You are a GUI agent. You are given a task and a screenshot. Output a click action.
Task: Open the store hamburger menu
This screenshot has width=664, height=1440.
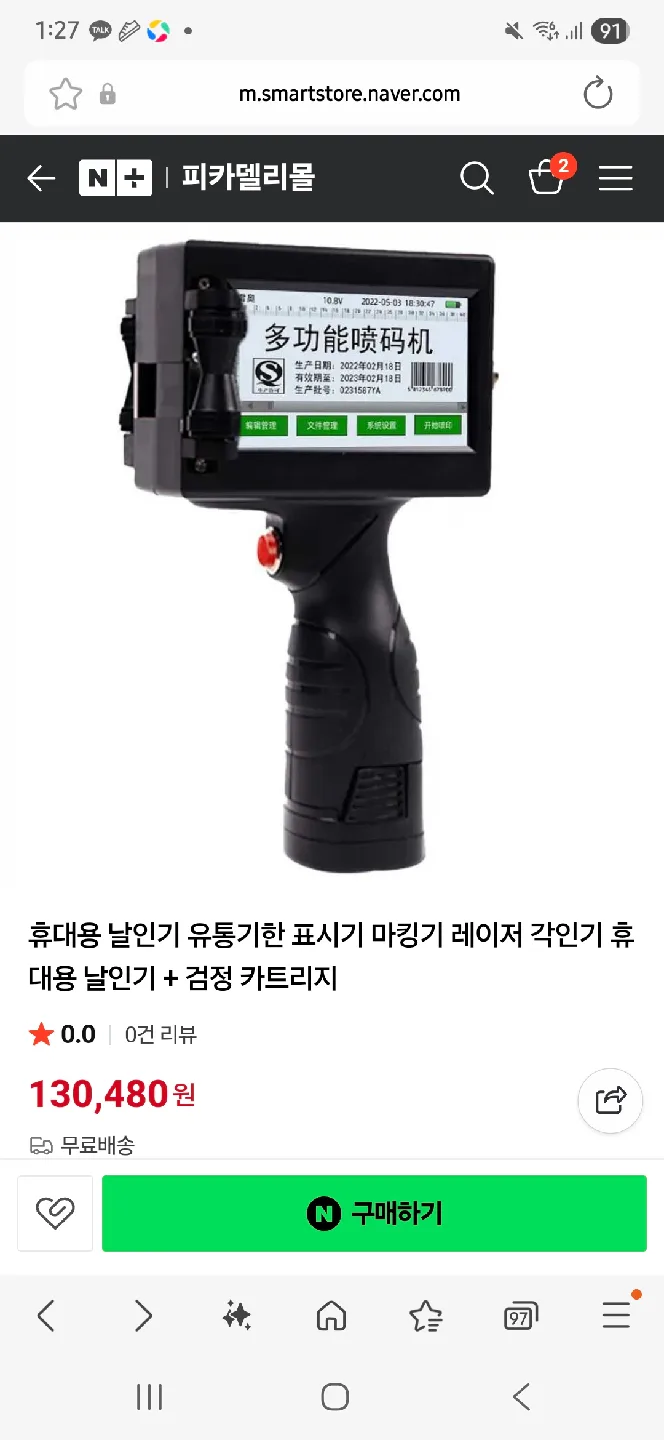(616, 179)
